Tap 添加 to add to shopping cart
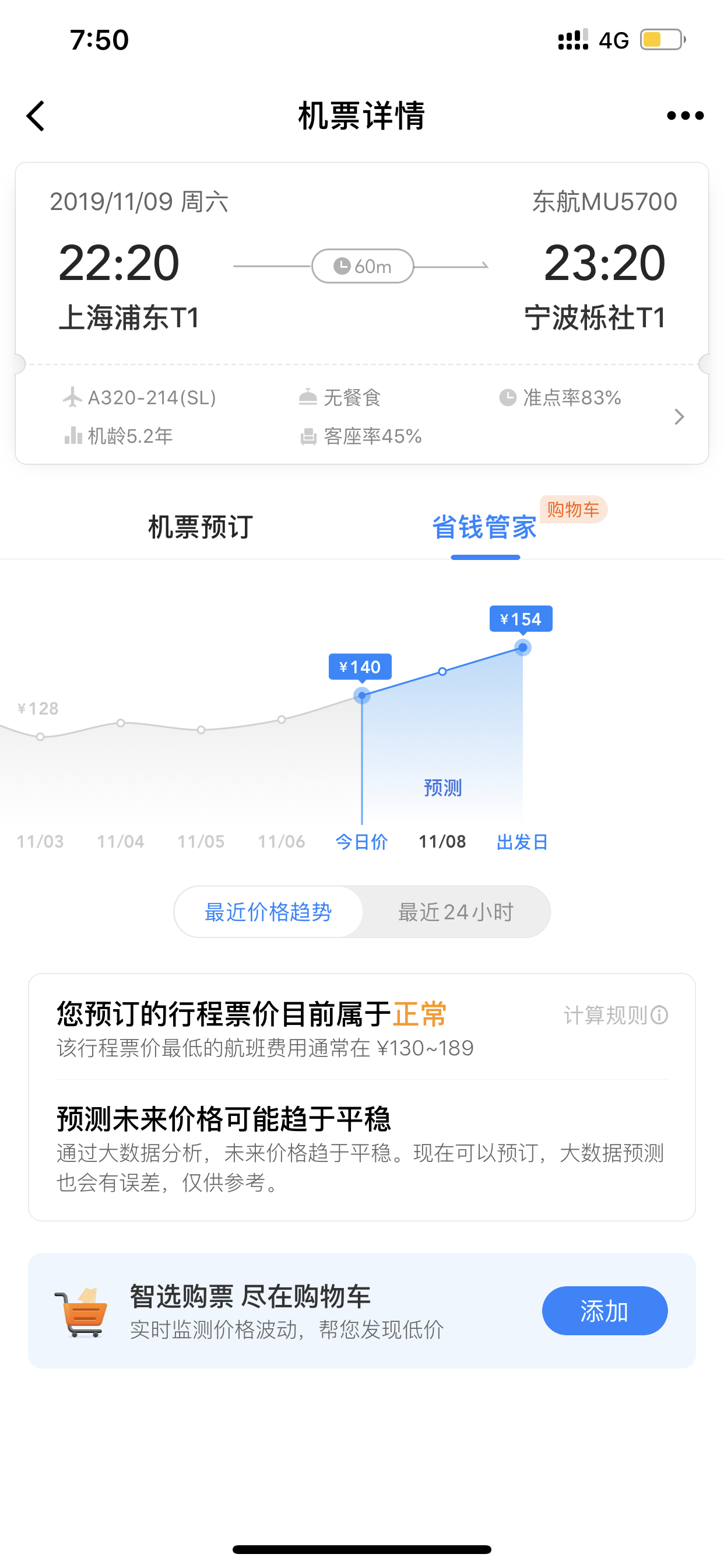The image size is (724, 1568). pyautogui.click(x=604, y=1311)
